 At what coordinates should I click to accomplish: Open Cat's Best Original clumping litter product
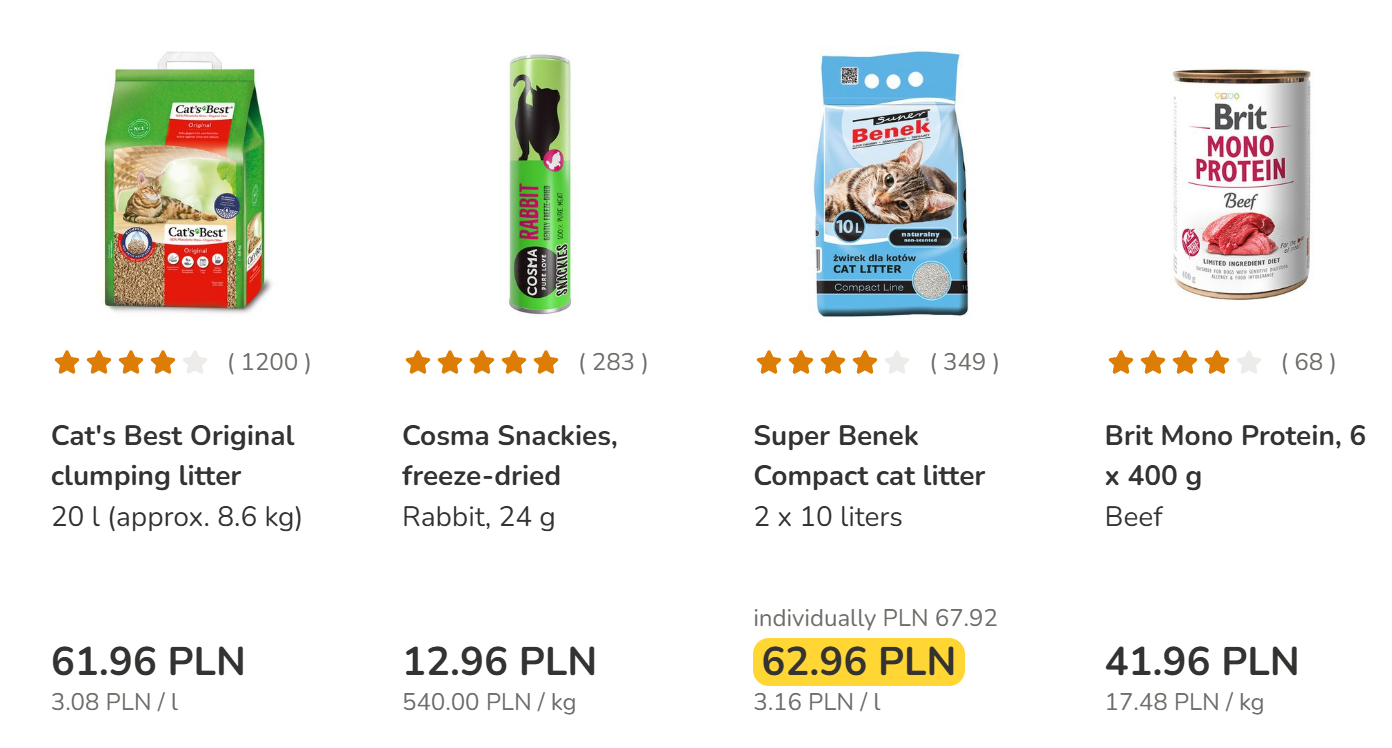pos(172,455)
